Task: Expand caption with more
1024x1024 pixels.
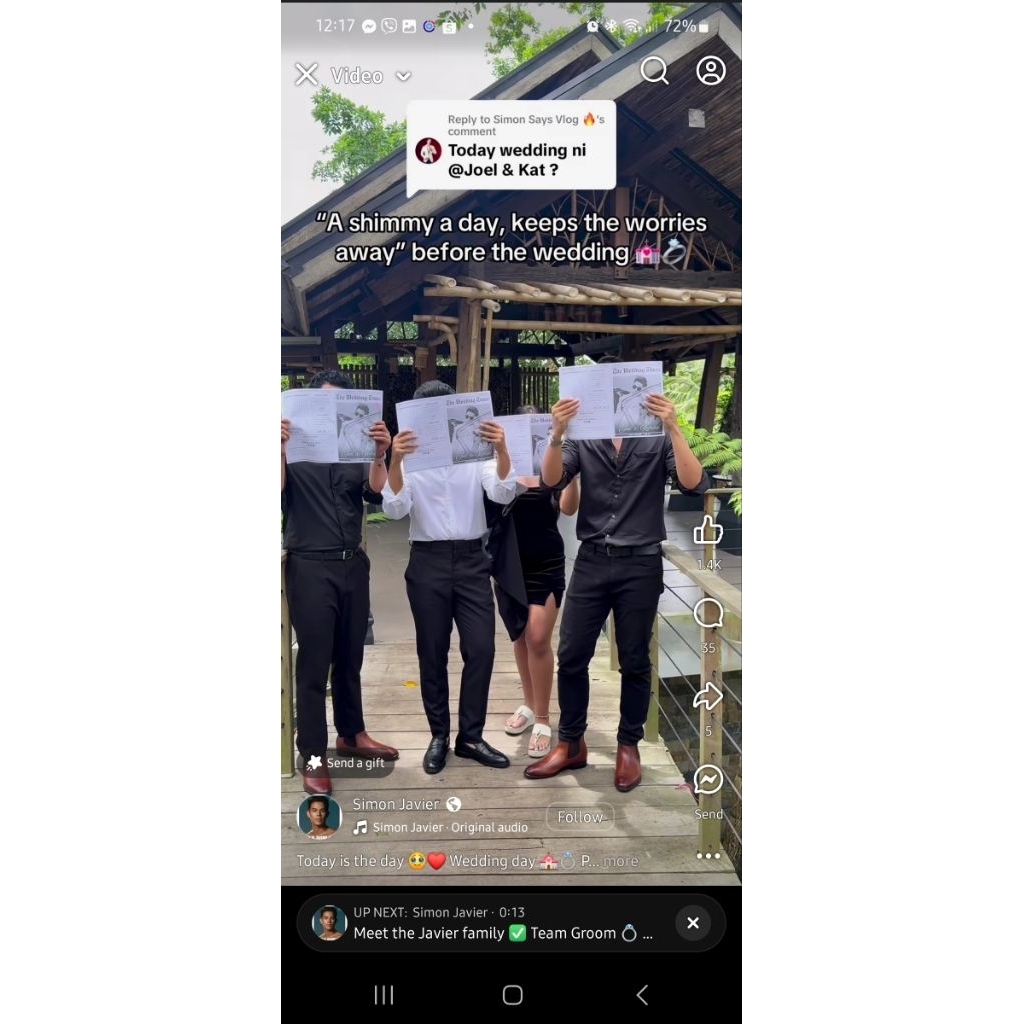Action: (x=620, y=861)
